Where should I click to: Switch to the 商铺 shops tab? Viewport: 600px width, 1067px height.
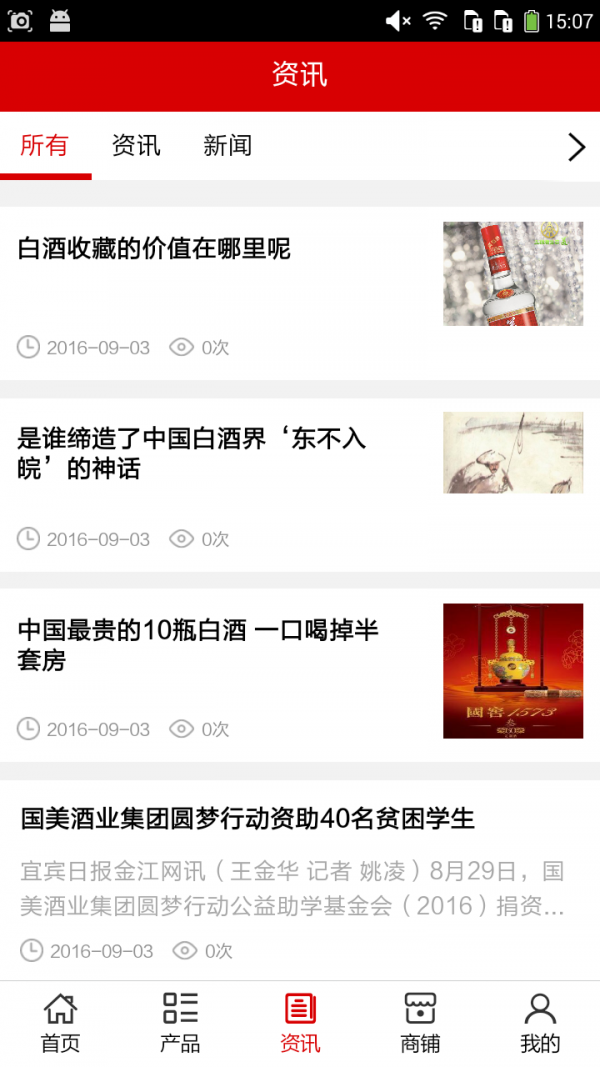point(420,1023)
